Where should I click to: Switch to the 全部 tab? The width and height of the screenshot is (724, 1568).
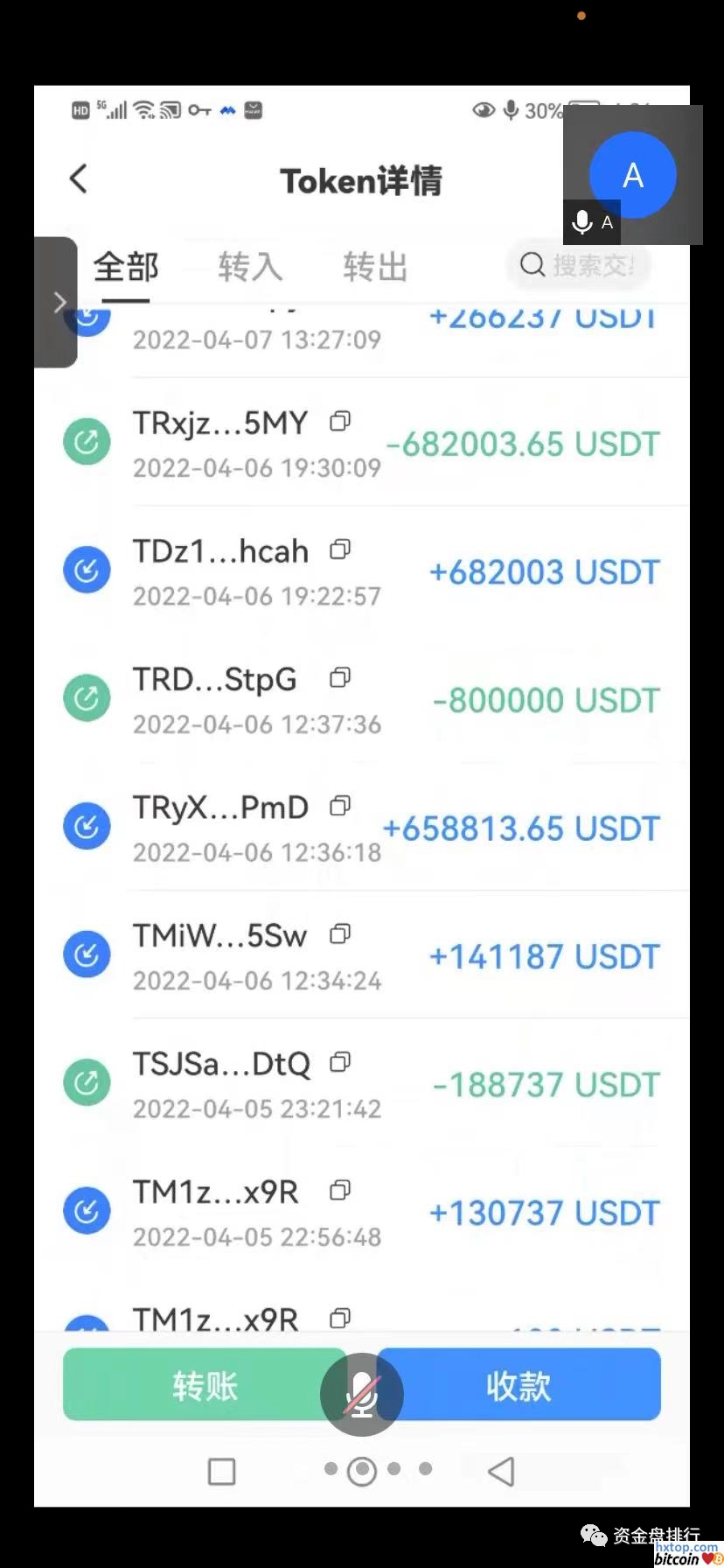tap(126, 267)
